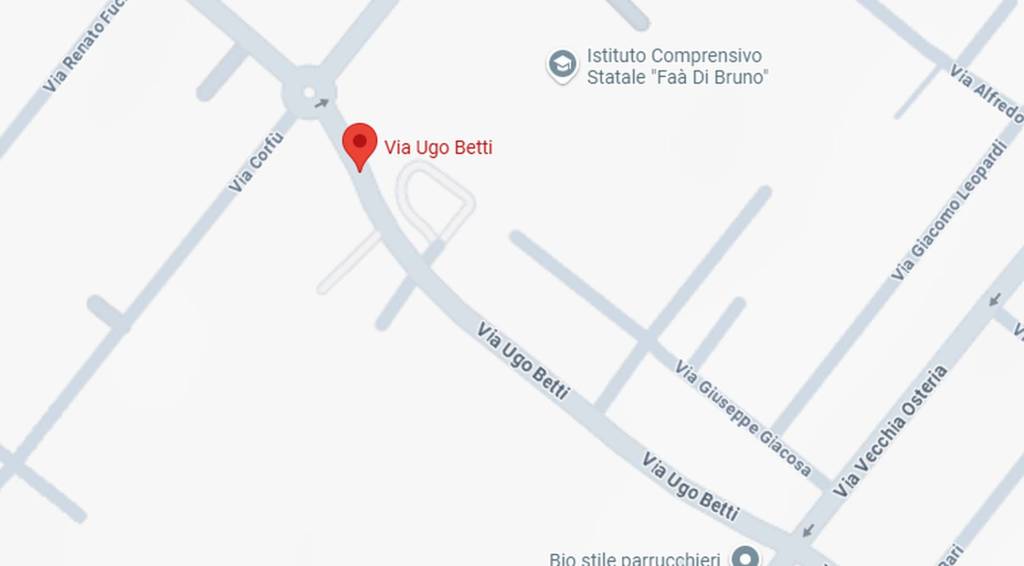Open Istituto Comprensivo Statale Faà Di Bruno marker

point(563,65)
